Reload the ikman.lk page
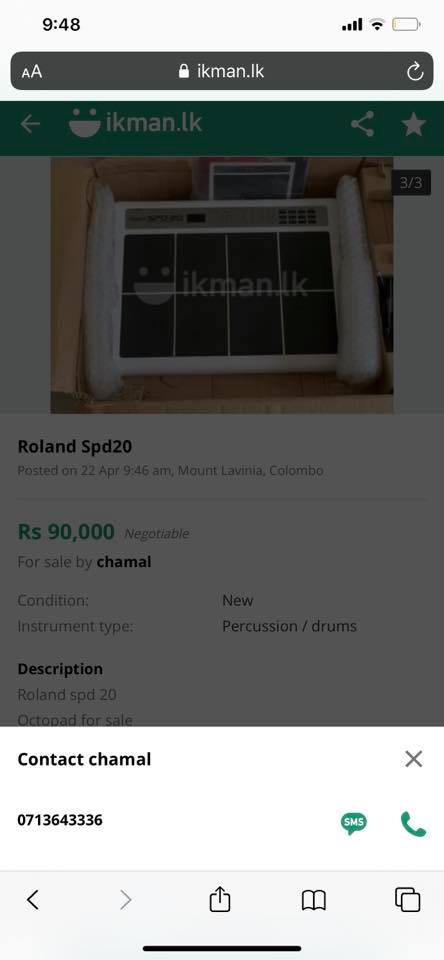The image size is (444, 960). click(415, 72)
